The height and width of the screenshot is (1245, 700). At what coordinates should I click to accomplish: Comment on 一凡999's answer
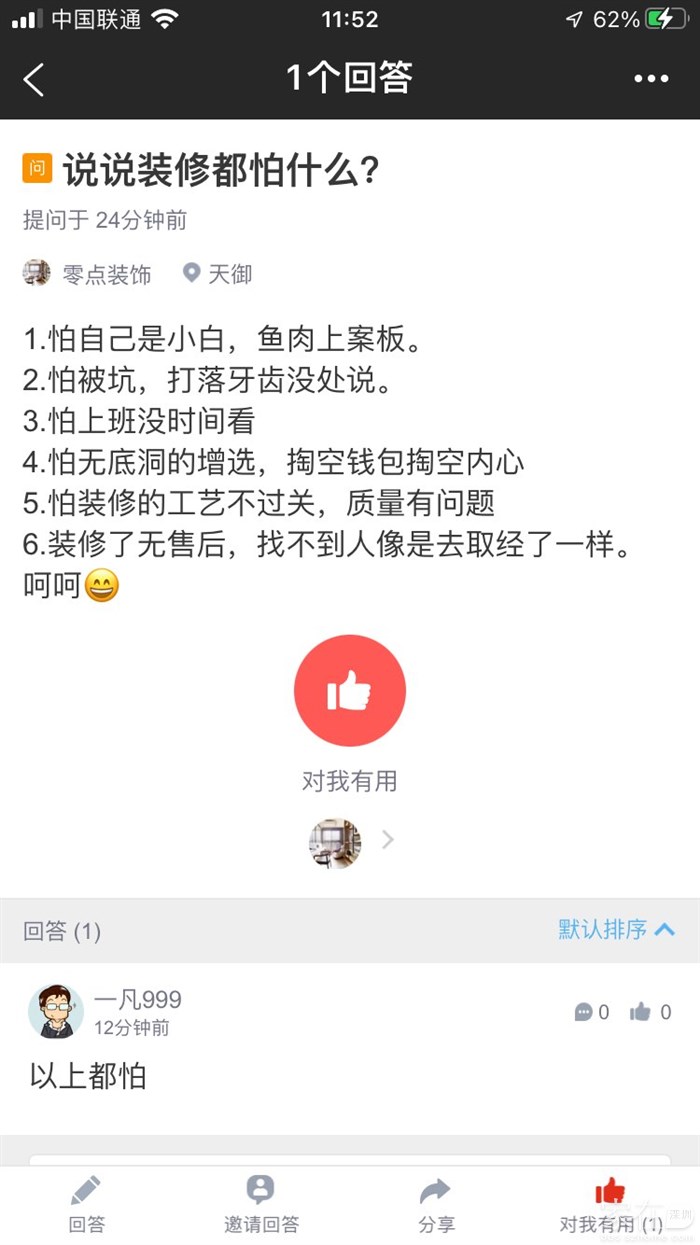tap(592, 1012)
